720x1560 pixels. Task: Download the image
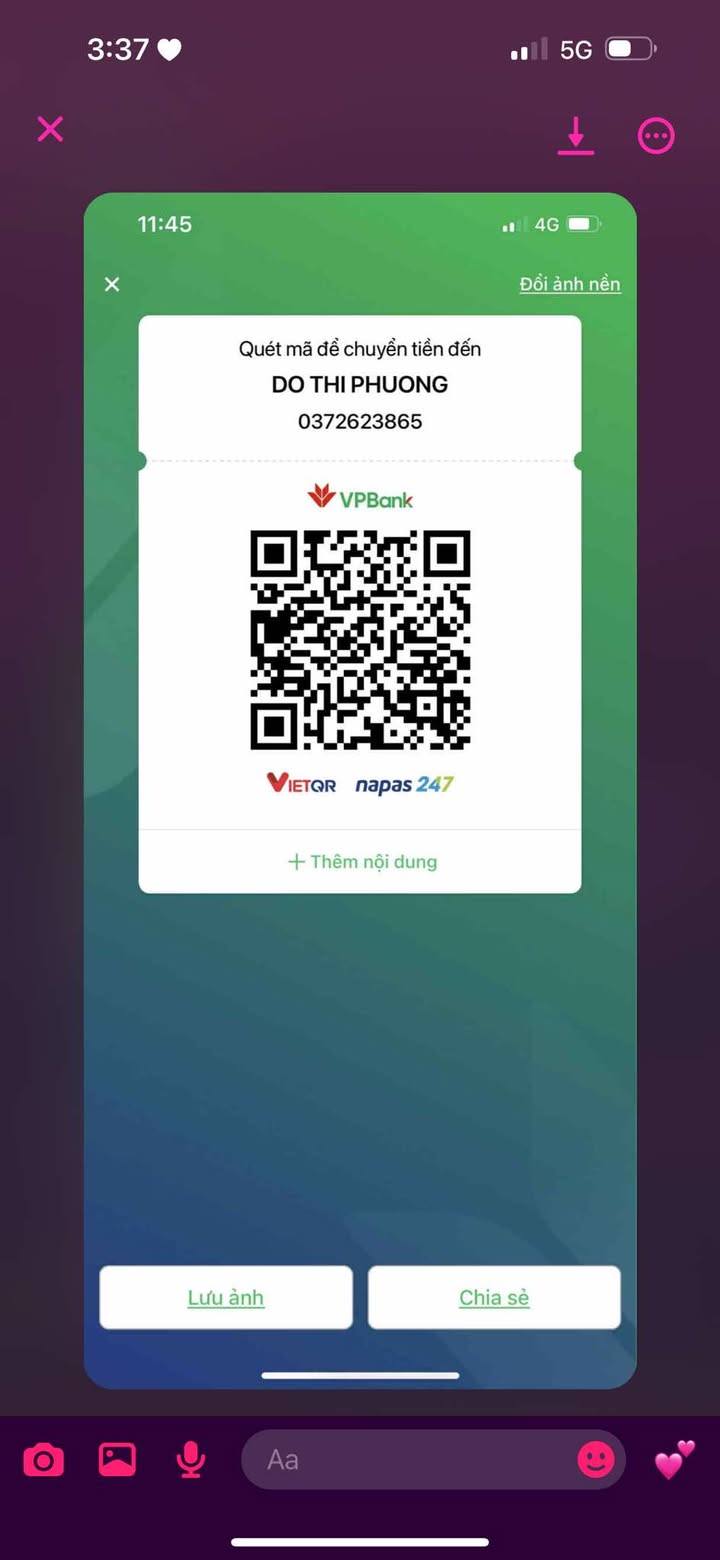tap(576, 136)
